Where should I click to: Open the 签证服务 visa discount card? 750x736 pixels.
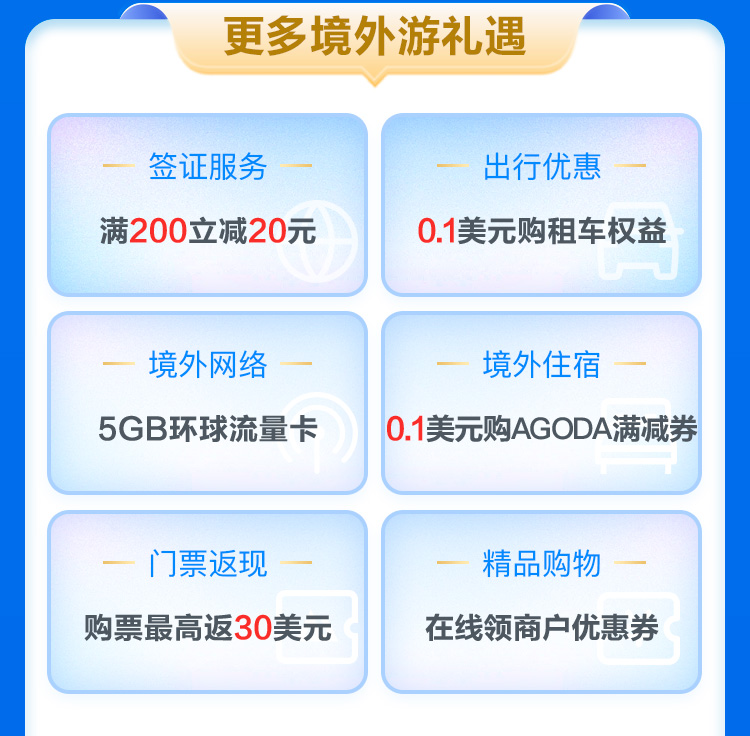(x=207, y=205)
